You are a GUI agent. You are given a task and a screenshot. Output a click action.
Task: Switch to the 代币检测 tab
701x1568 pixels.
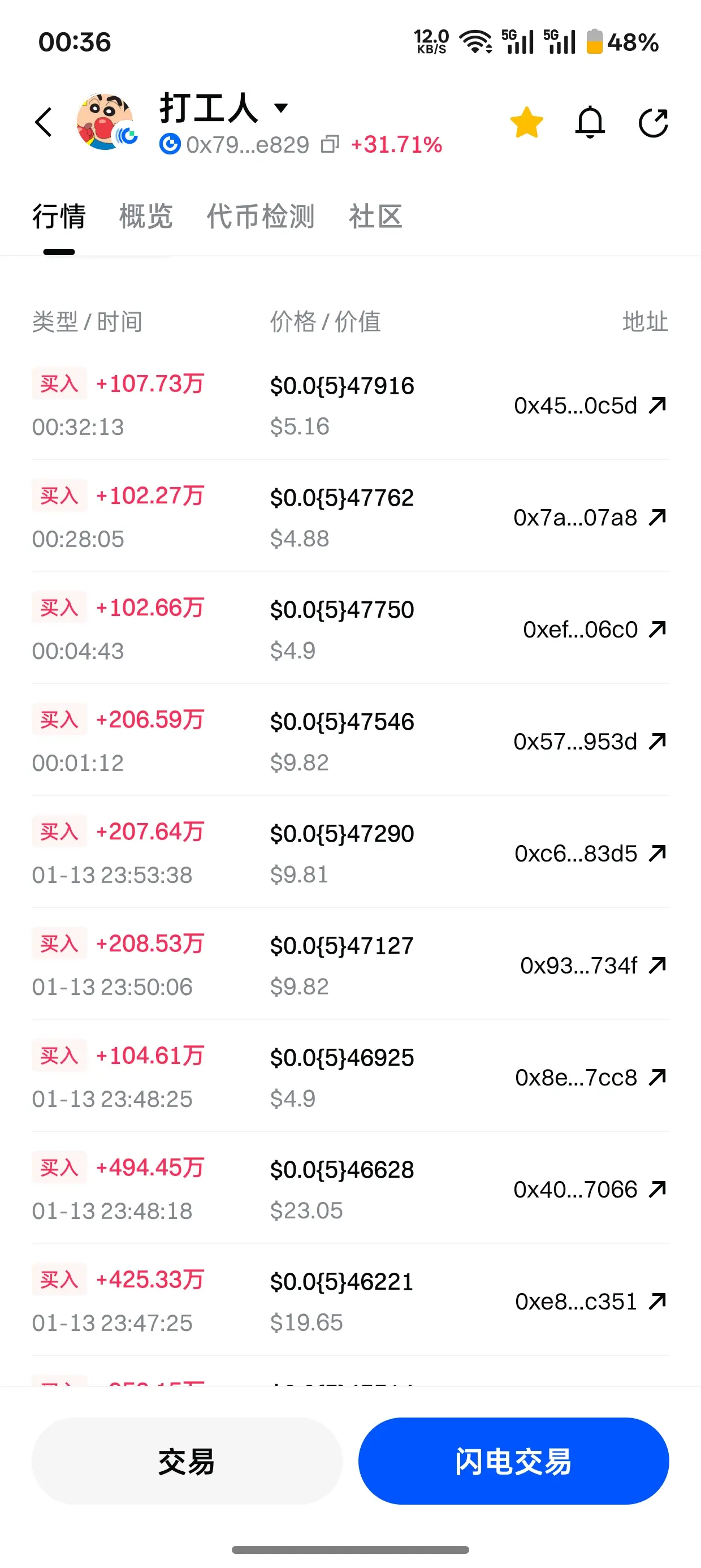(261, 217)
